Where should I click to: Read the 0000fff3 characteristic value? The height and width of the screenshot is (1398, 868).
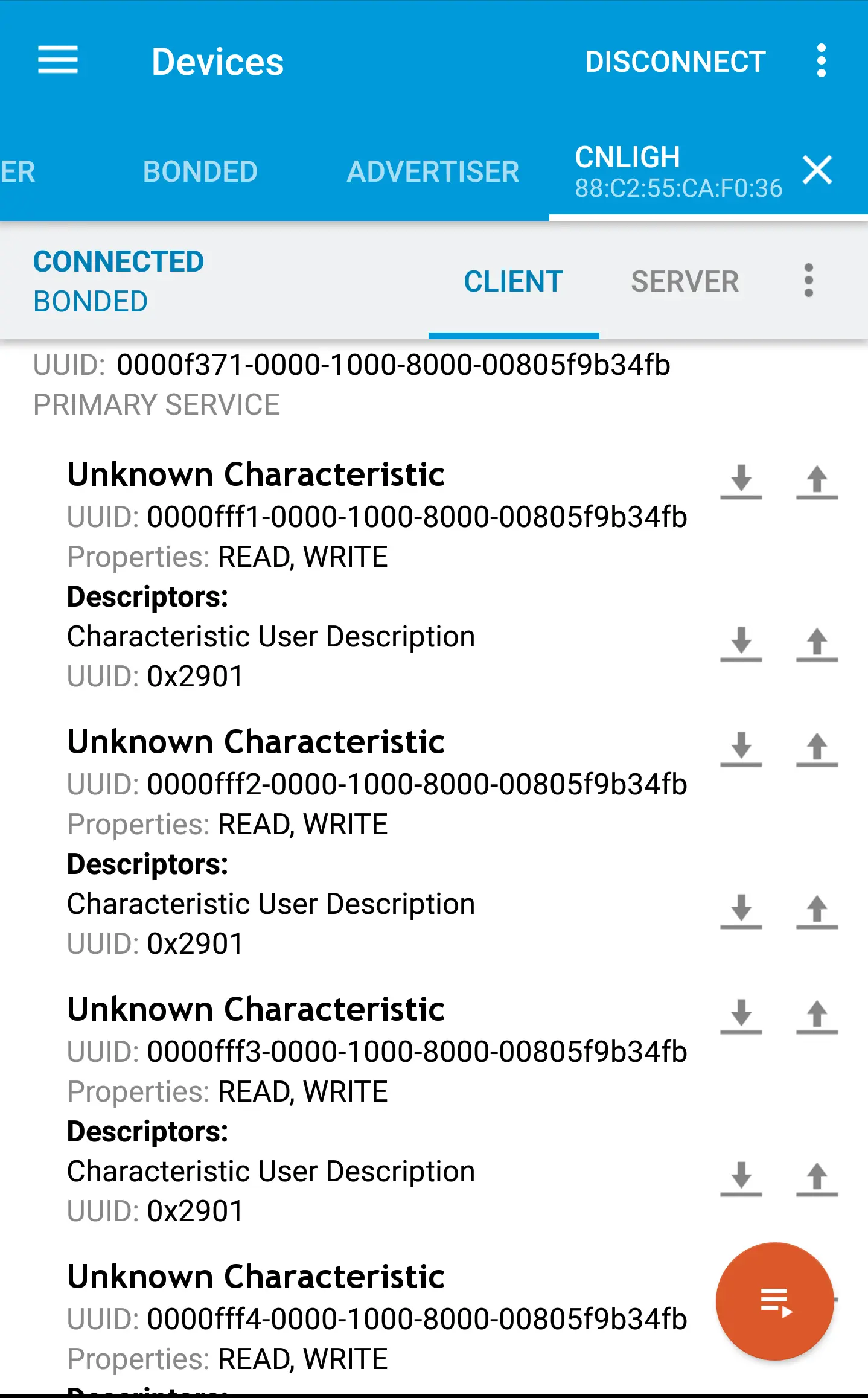[741, 1016]
